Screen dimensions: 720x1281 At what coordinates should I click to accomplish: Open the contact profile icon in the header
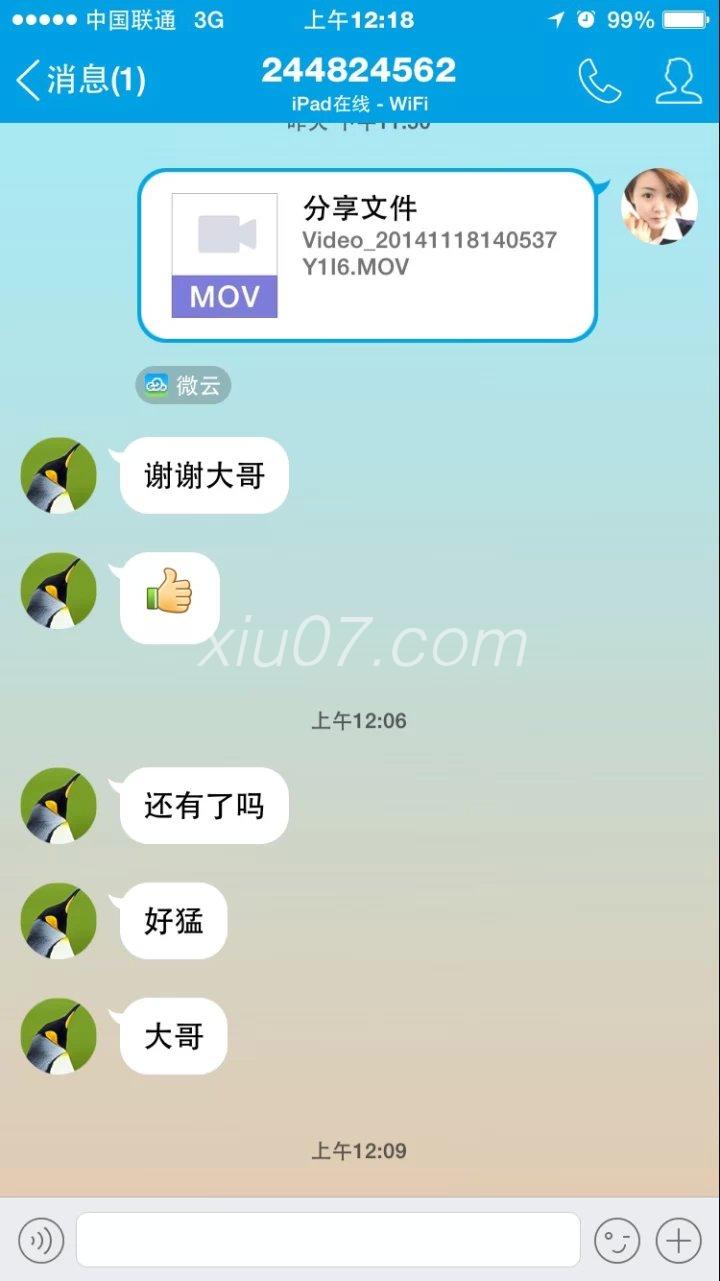tap(678, 81)
